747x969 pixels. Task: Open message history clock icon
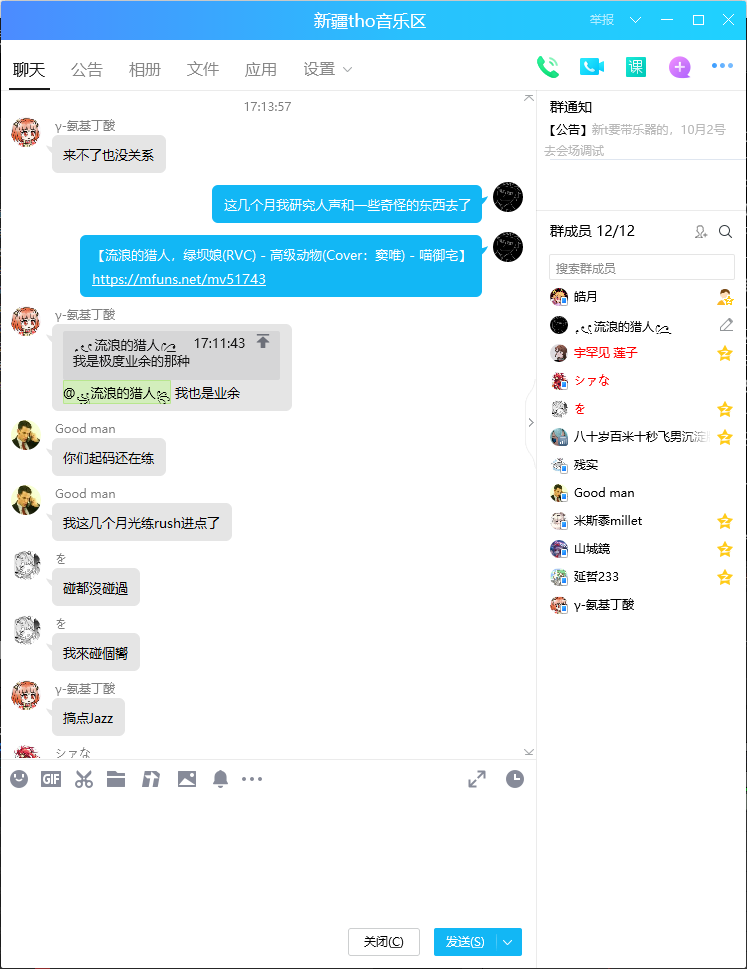[514, 779]
